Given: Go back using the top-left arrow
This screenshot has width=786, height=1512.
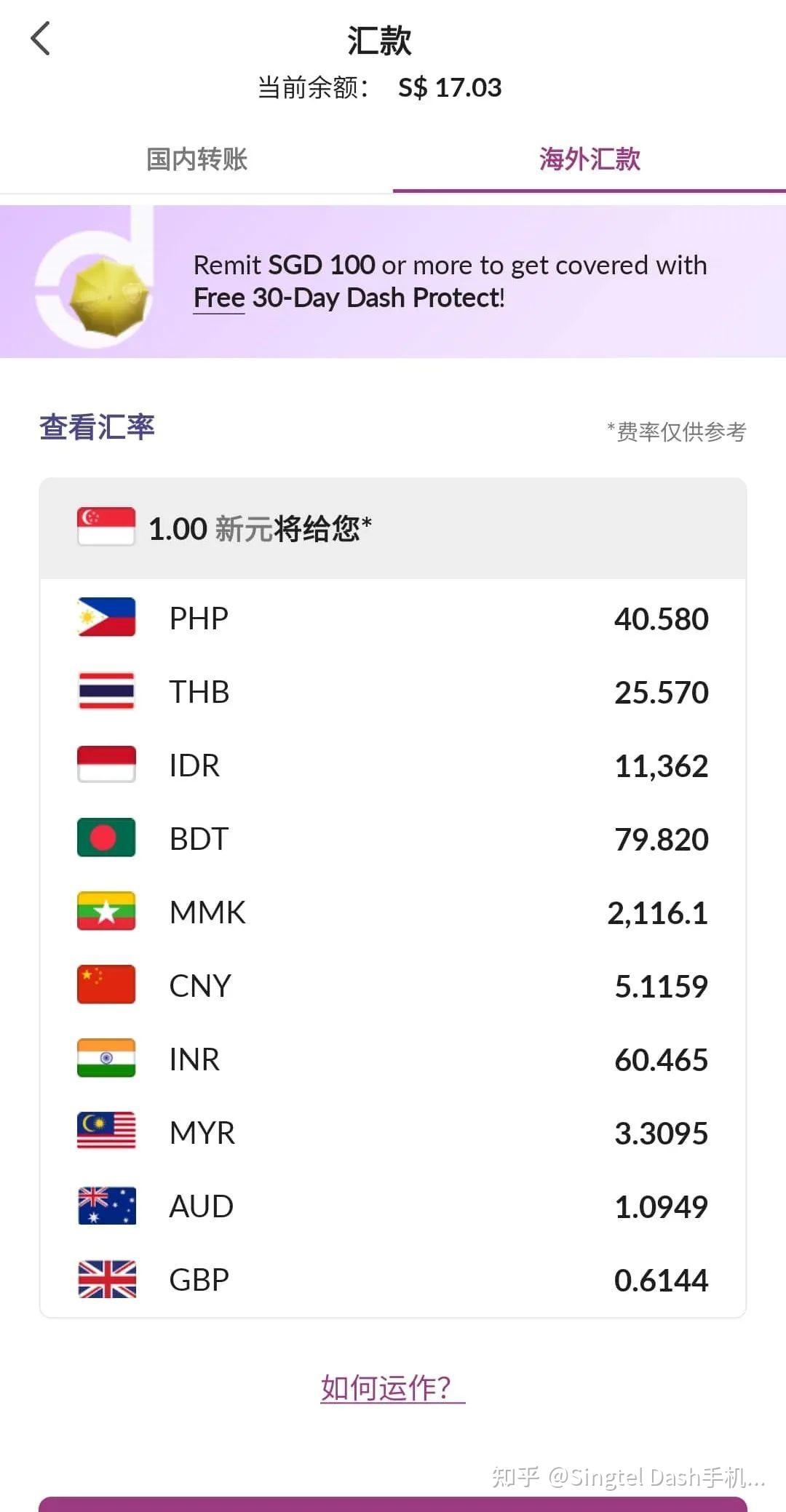Looking at the screenshot, I should [x=40, y=39].
